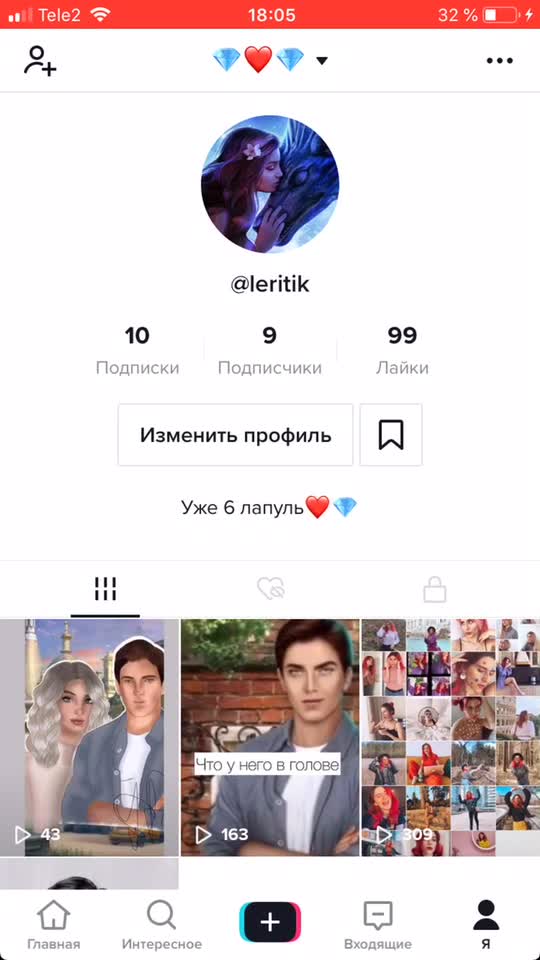The image size is (540, 960).
Task: Play the video captioned Что у него в голове
Action: [270, 737]
